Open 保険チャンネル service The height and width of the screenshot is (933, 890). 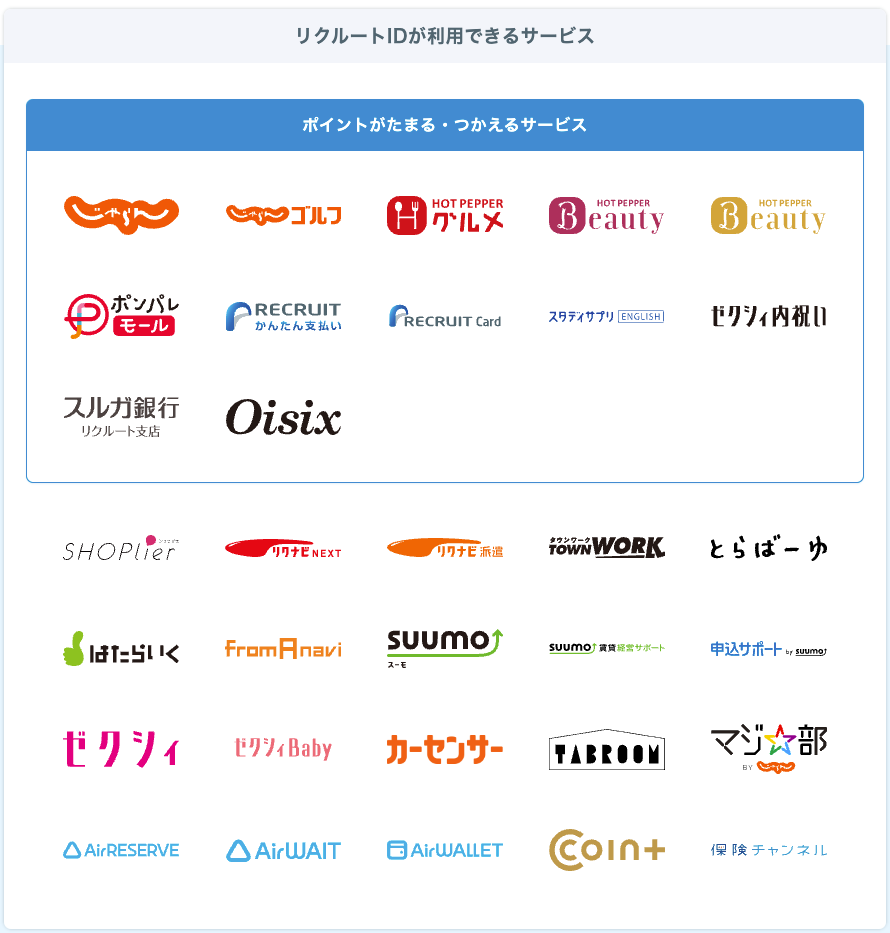coord(769,850)
